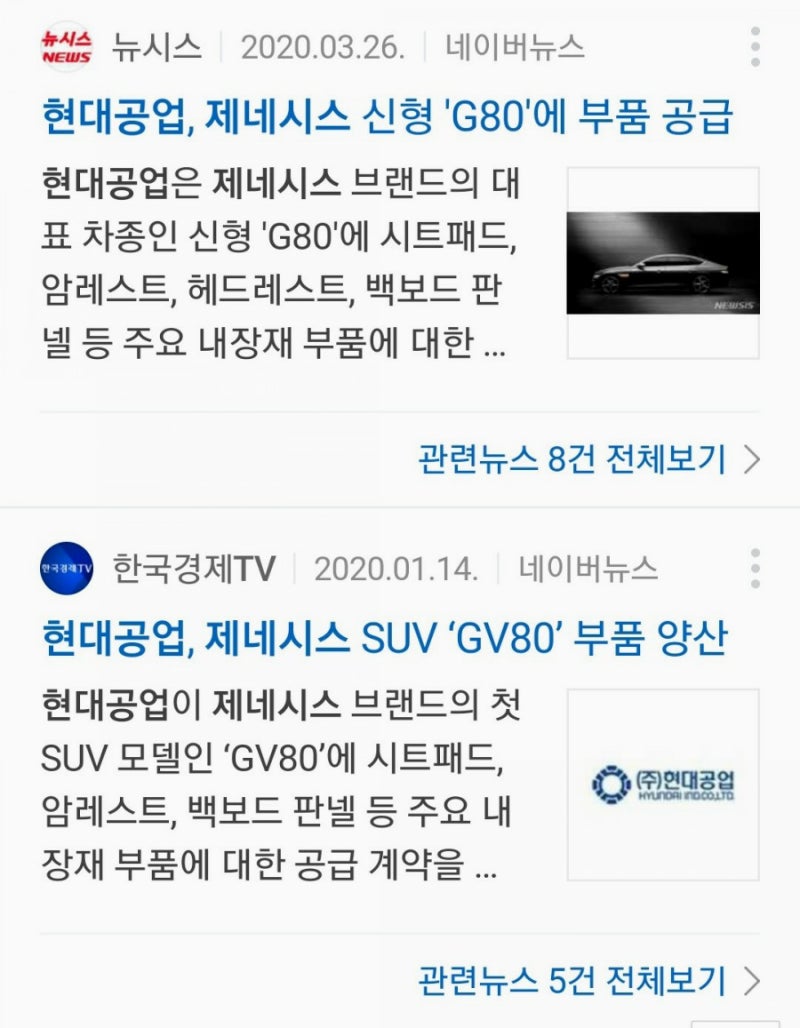Open the overflow menu on the 뉴시스 article
The width and height of the screenshot is (800, 1028).
(757, 45)
